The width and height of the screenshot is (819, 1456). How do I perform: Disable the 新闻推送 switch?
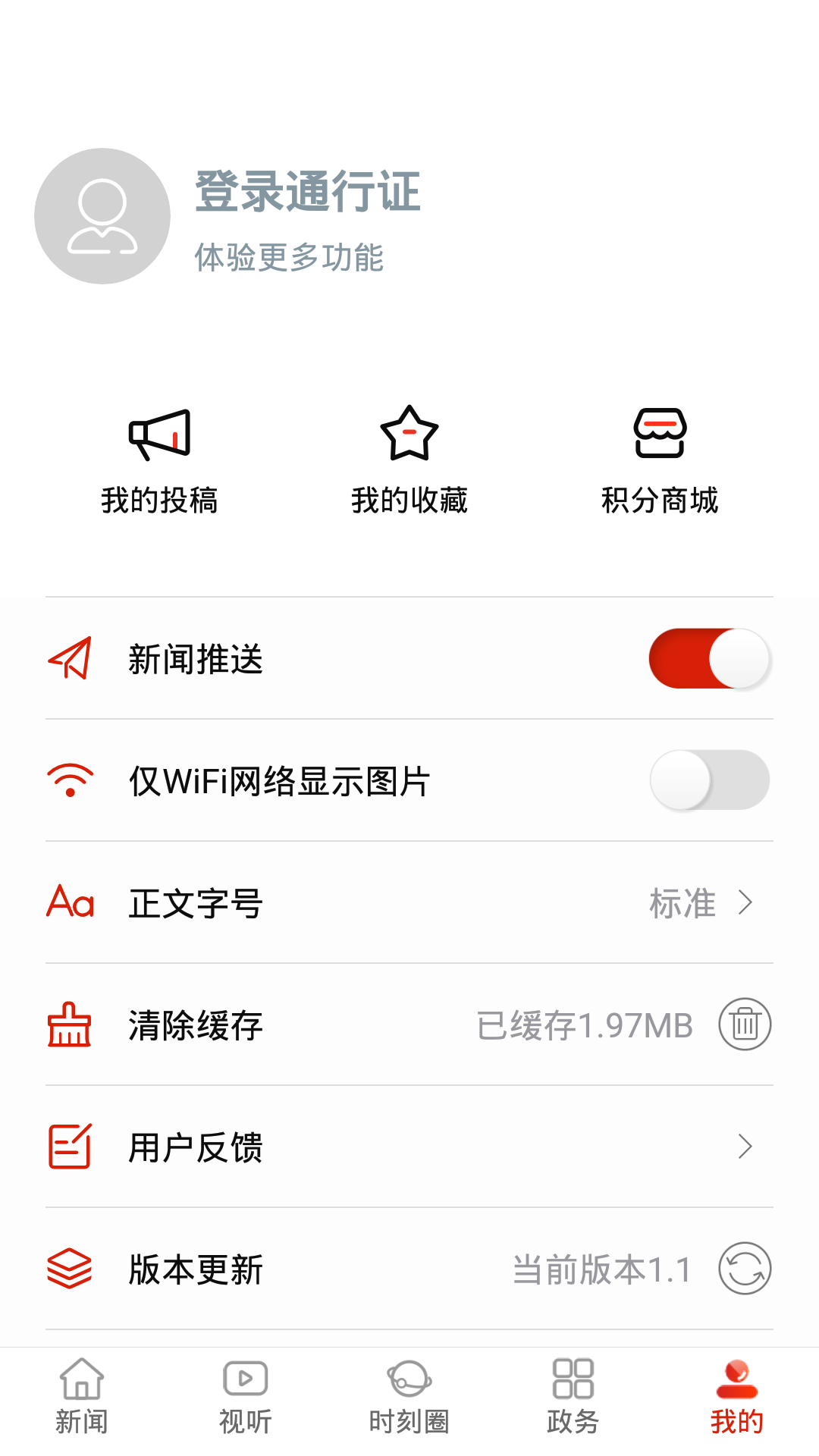click(709, 659)
